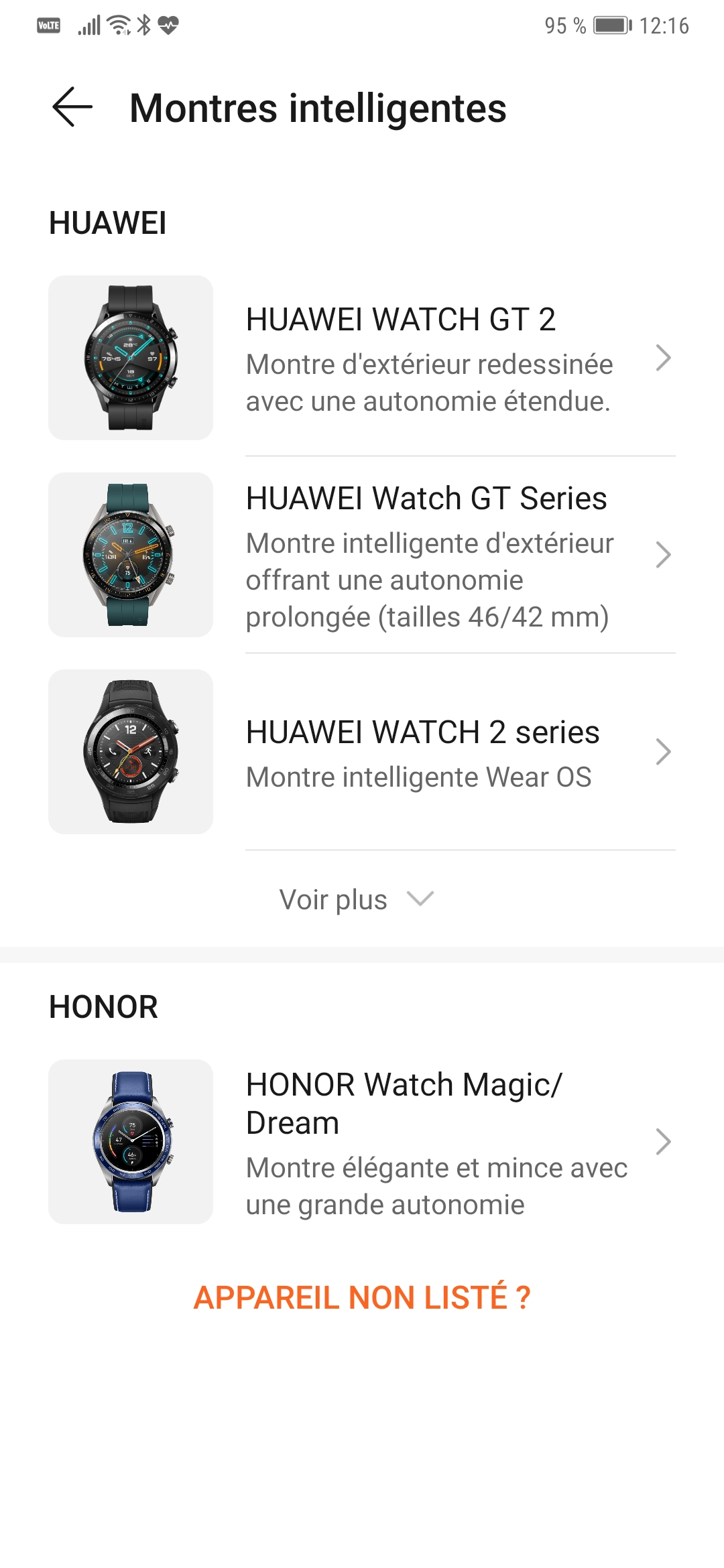This screenshot has height=1568, width=724.
Task: Open the HUAWEI WATCH GT 2 row
Action: click(362, 358)
